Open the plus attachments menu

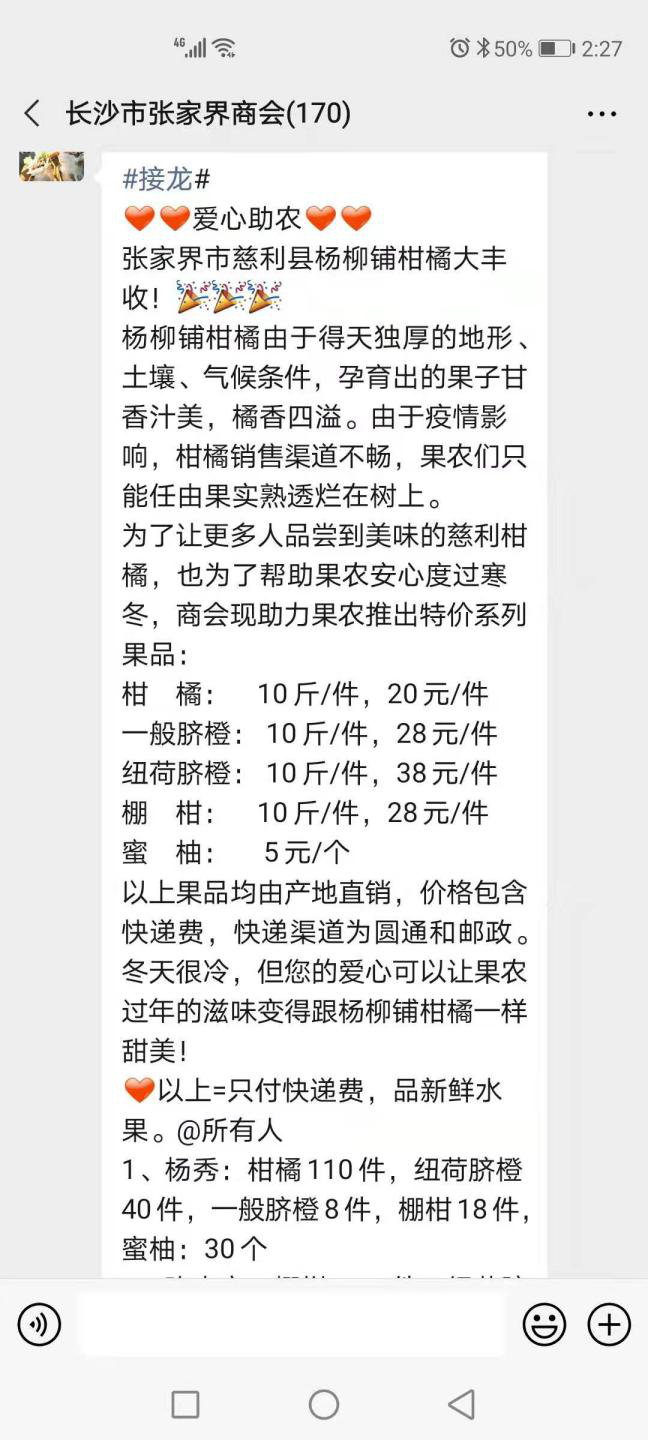click(608, 1325)
